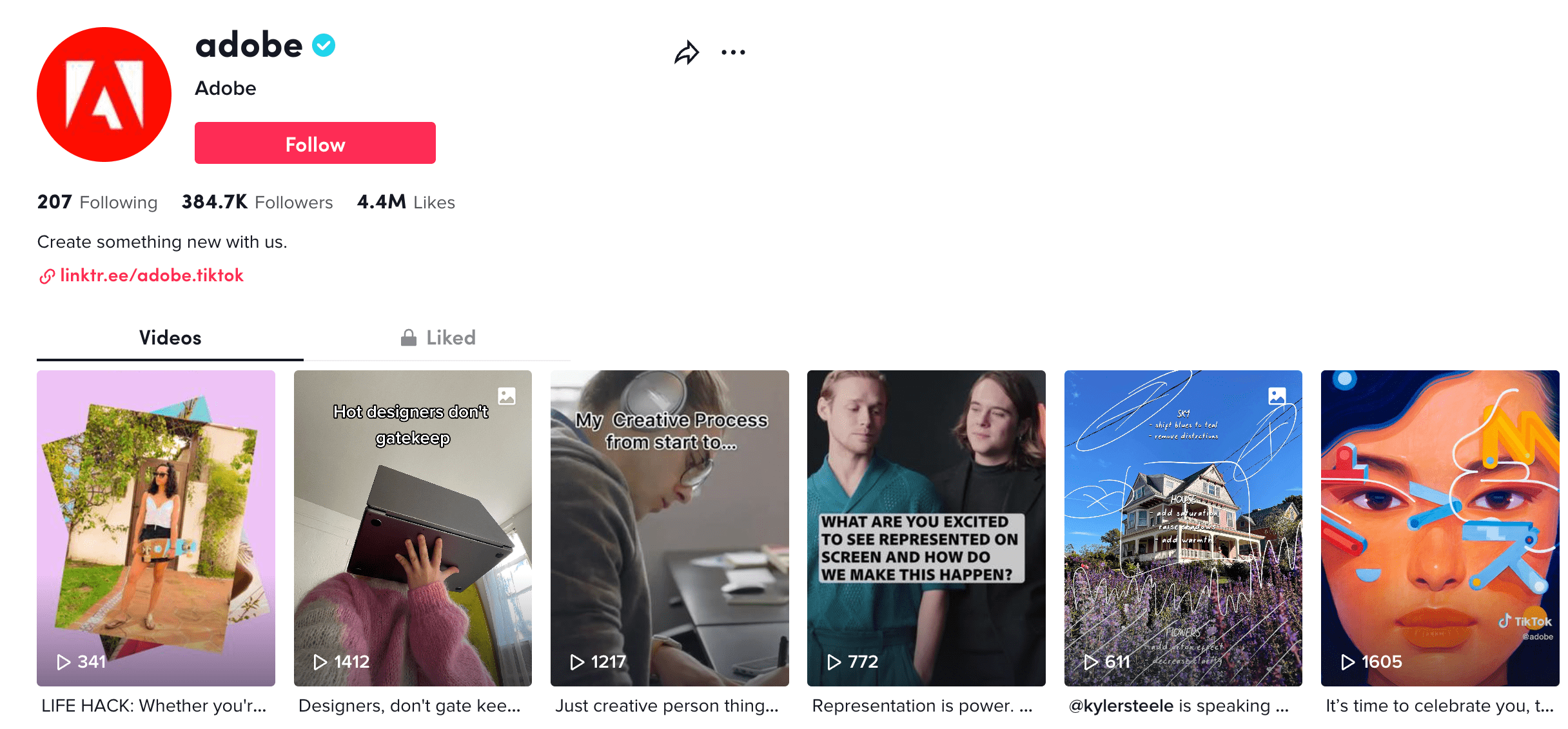Open the Representation is power video
This screenshot has width=1568, height=729.
(926, 527)
